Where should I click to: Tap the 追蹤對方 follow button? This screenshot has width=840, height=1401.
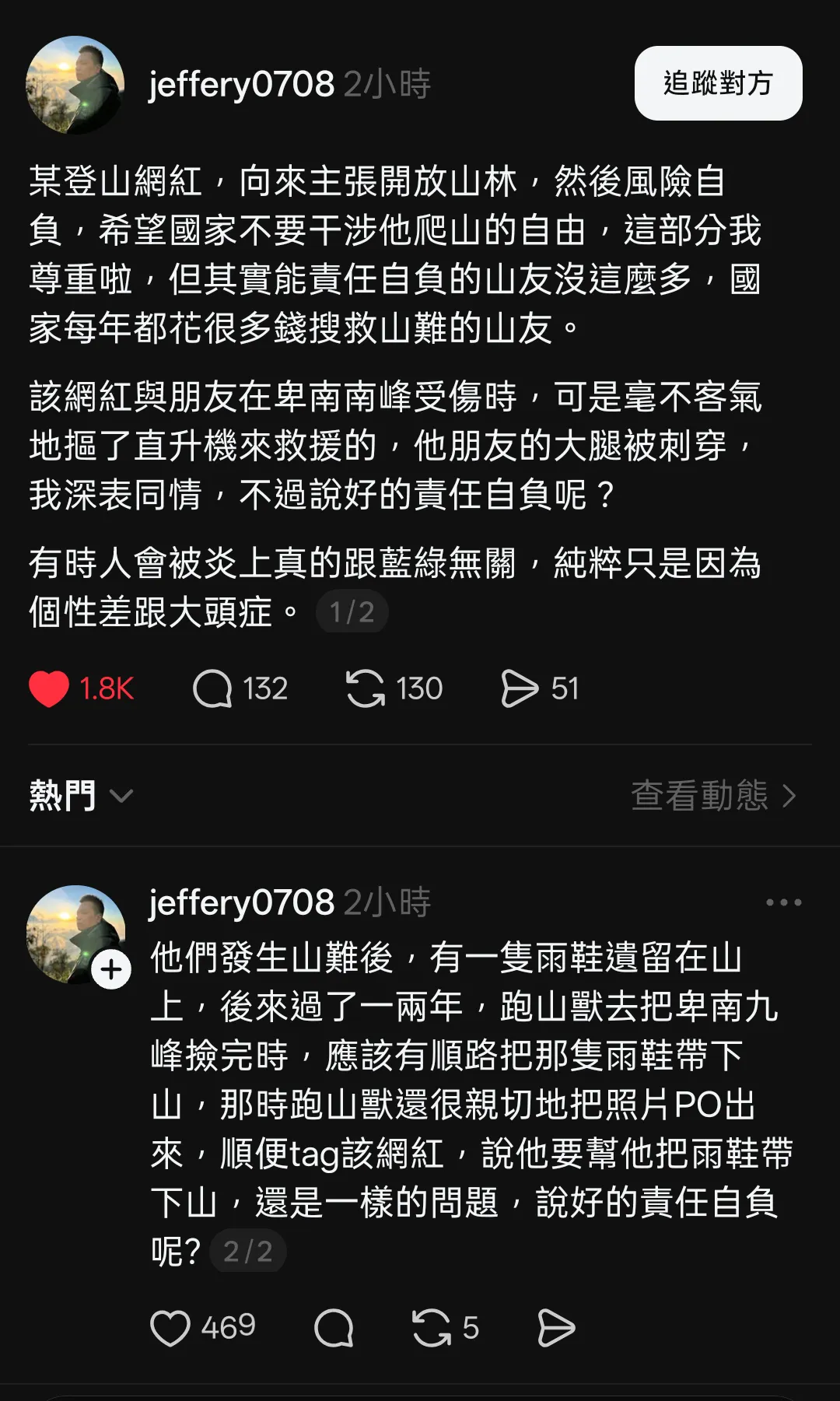718,83
